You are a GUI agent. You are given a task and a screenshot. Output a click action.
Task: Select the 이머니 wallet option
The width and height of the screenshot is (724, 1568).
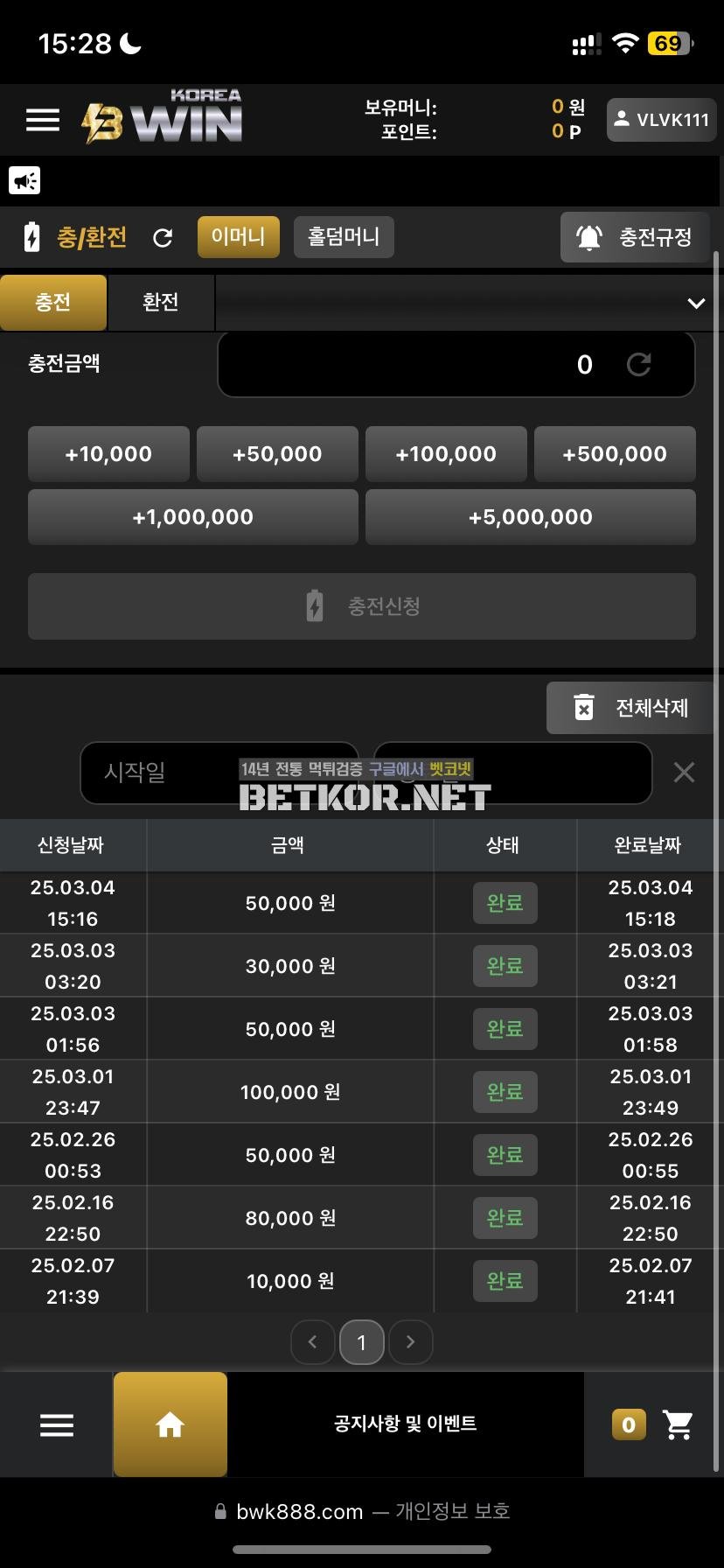point(238,237)
